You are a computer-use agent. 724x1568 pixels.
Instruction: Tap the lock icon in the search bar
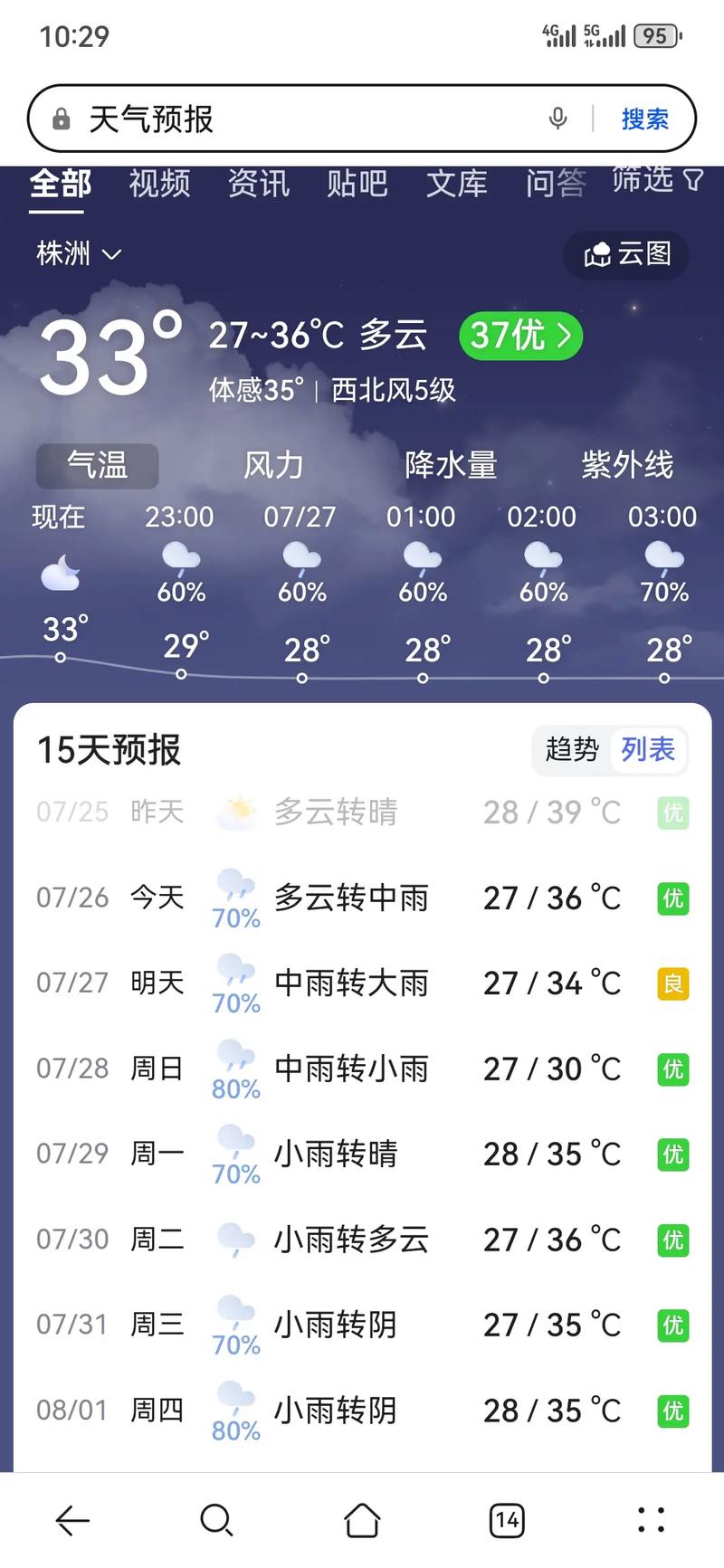tap(60, 119)
